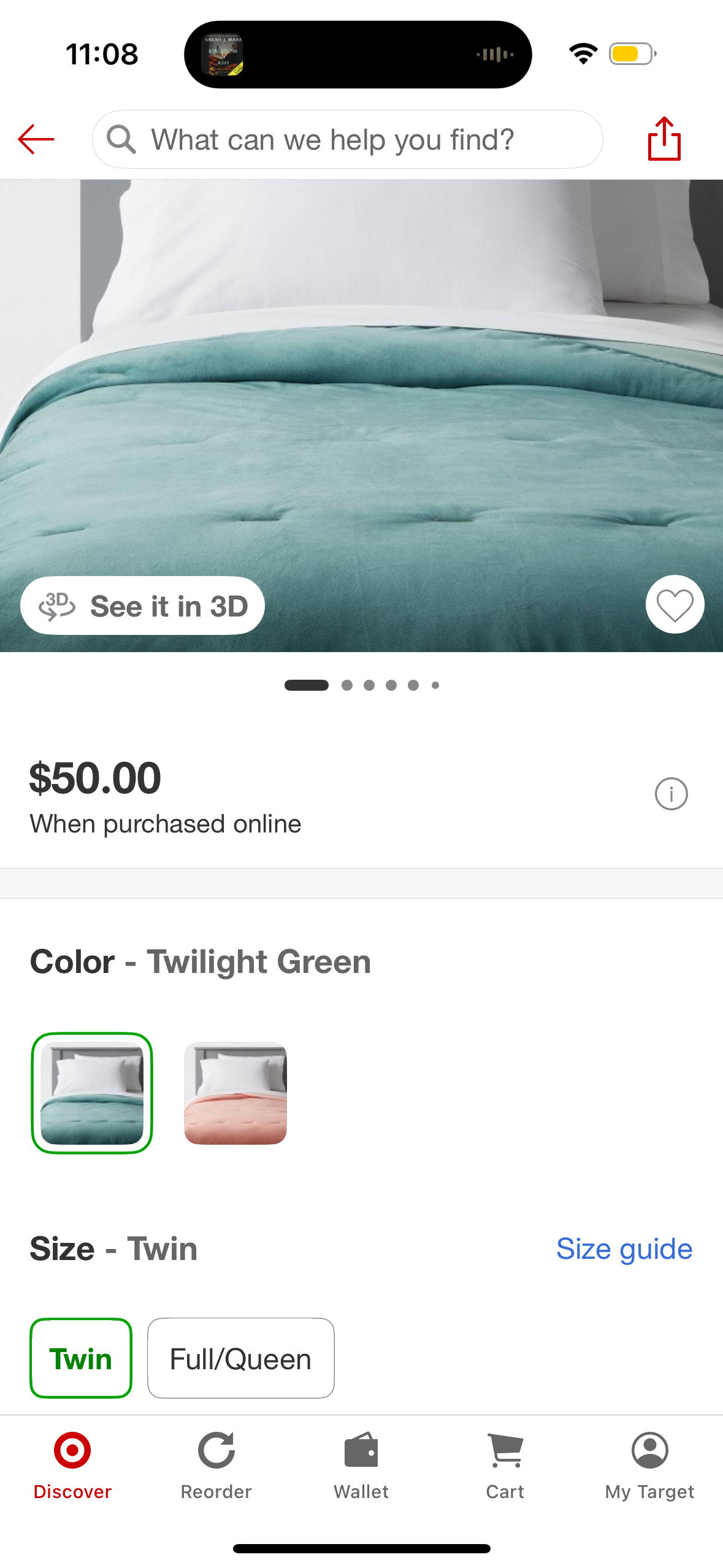The width and height of the screenshot is (723, 1568).
Task: Go back using the red arrow
Action: tap(36, 139)
